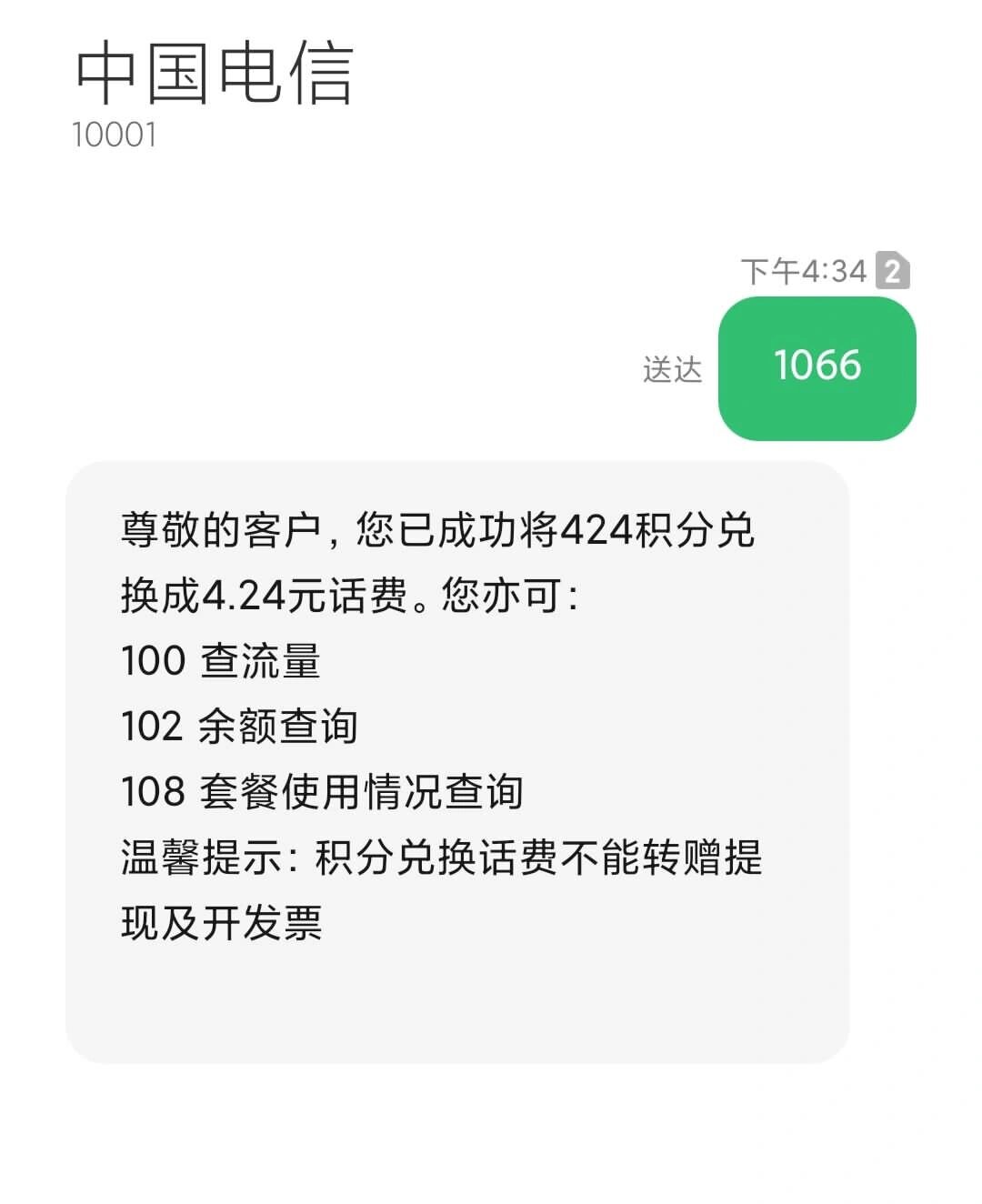
Task: Tap the 4.24元话费 amount text
Action: 273,597
